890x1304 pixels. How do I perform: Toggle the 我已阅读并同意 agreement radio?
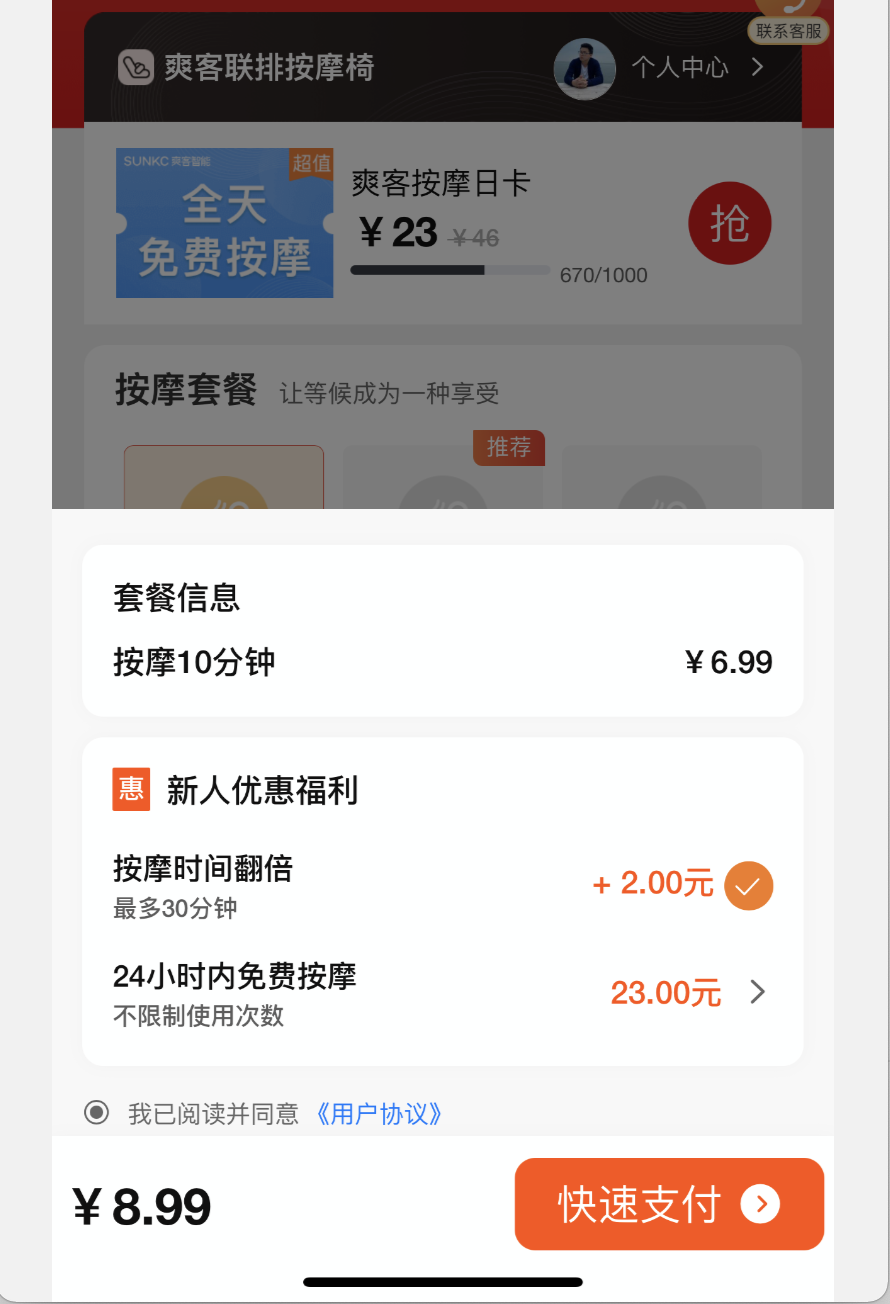click(x=97, y=1112)
